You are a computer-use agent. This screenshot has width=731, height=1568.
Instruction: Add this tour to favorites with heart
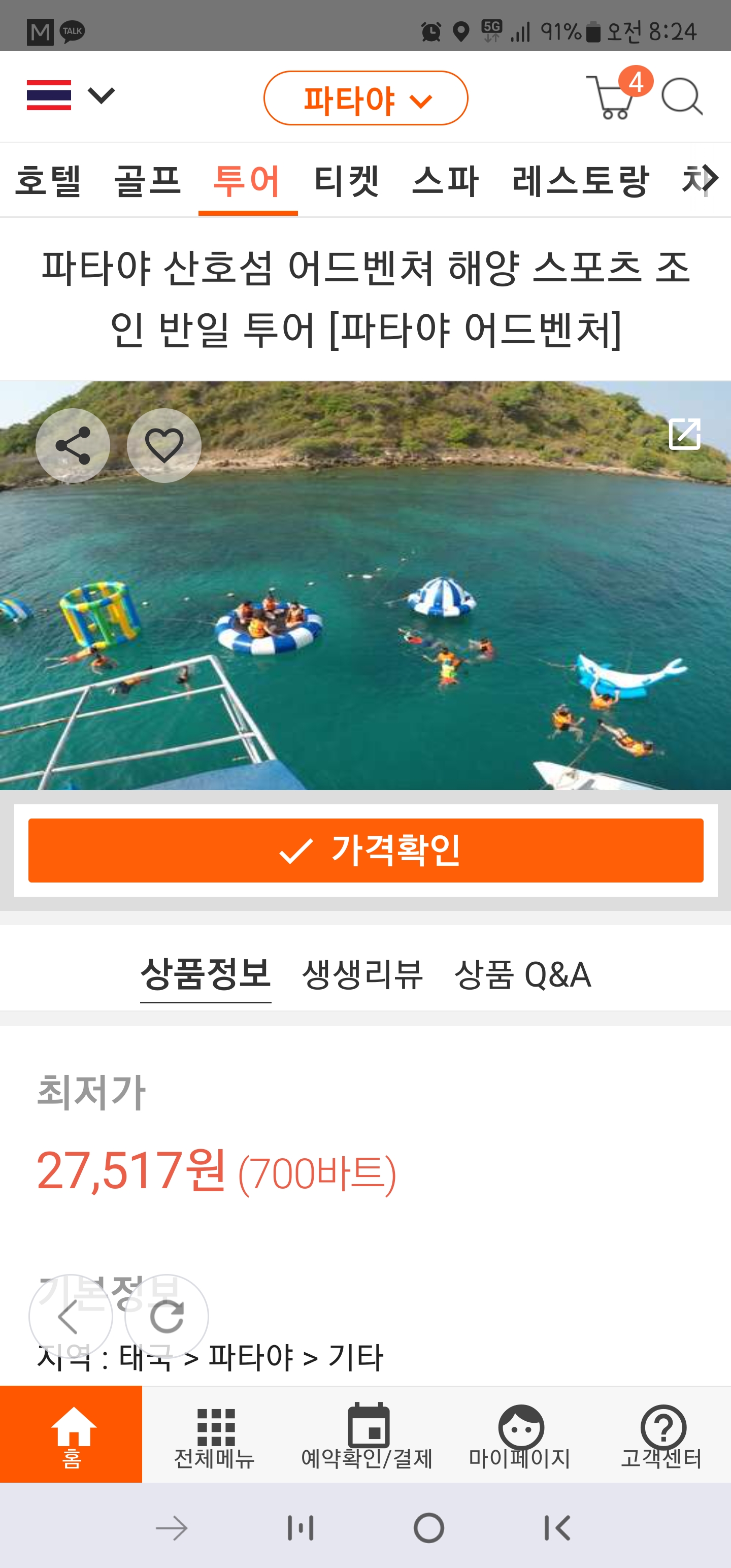click(x=164, y=445)
